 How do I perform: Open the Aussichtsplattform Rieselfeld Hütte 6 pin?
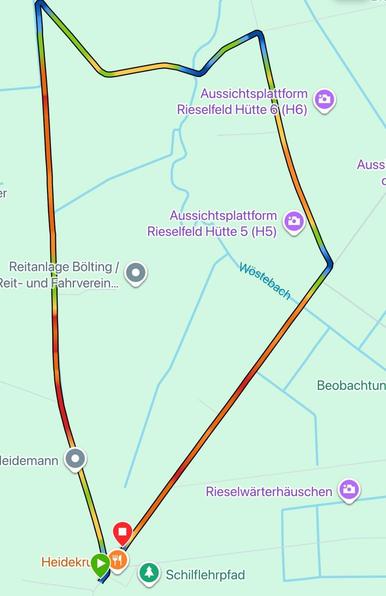click(x=324, y=100)
